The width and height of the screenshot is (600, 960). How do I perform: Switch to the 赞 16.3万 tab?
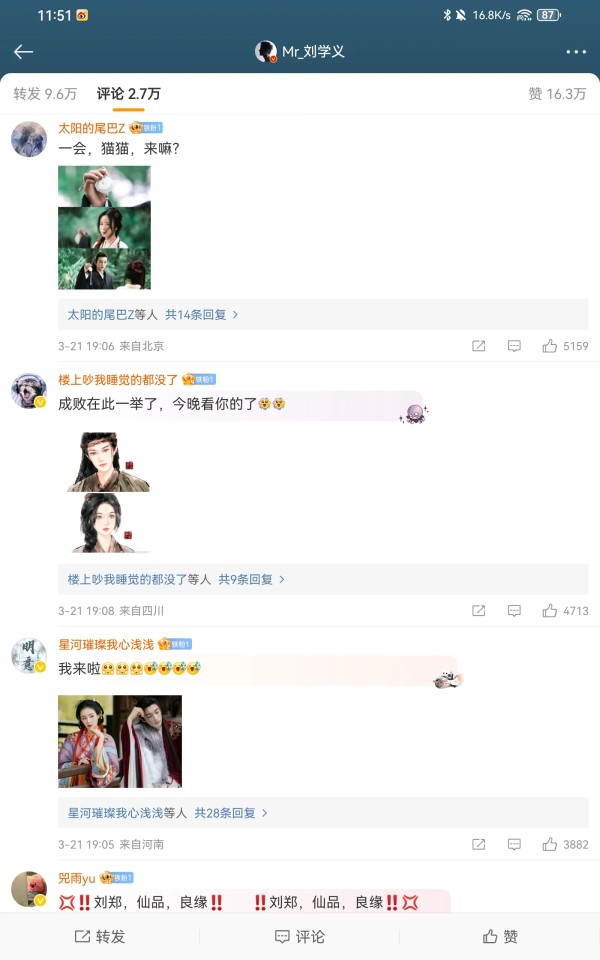tap(556, 94)
